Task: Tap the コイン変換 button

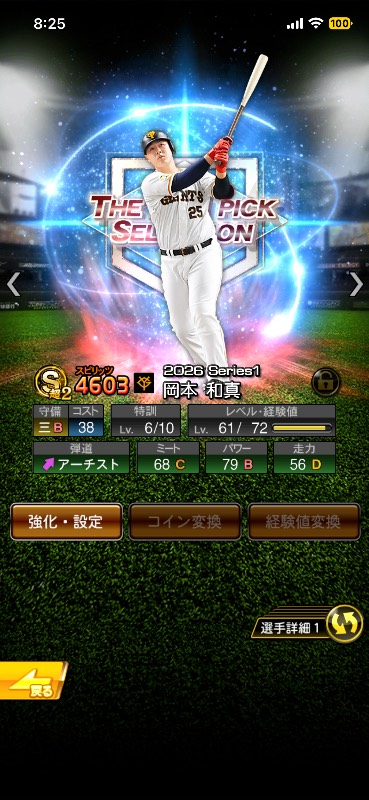Action: coord(185,521)
